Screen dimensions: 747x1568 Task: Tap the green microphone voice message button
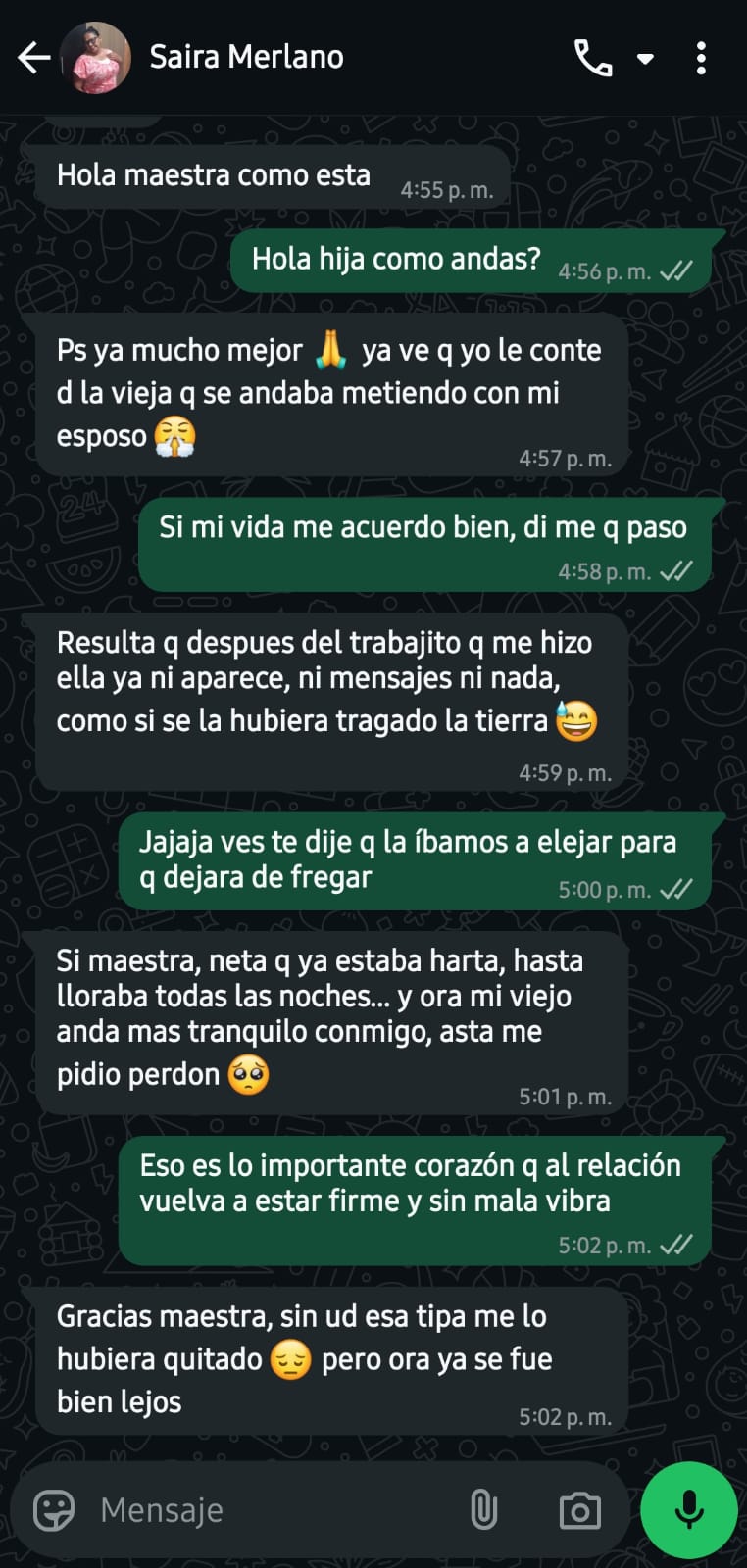(688, 1509)
